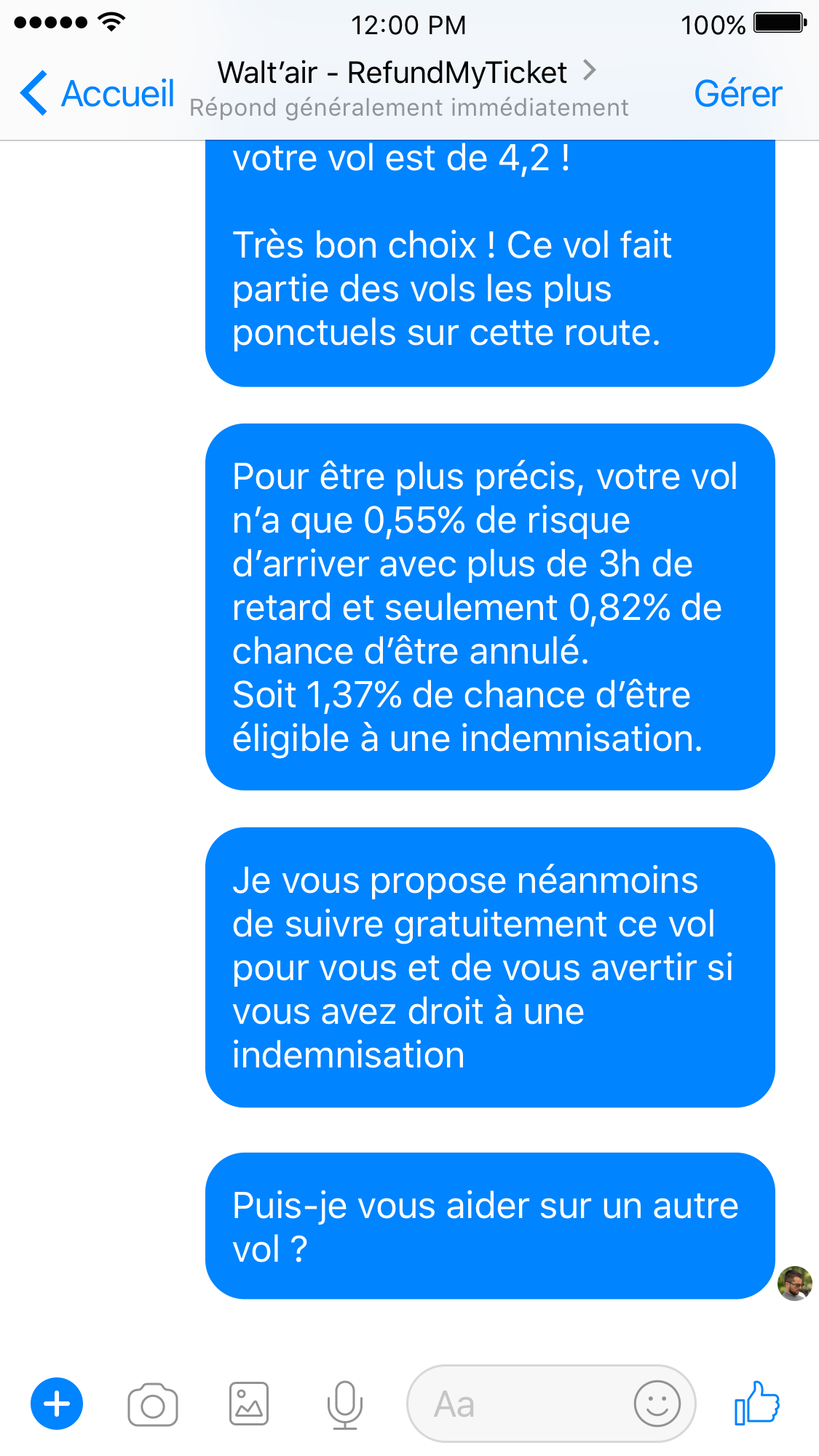
Task: Open the blue plus attachments menu
Action: coord(57,1404)
